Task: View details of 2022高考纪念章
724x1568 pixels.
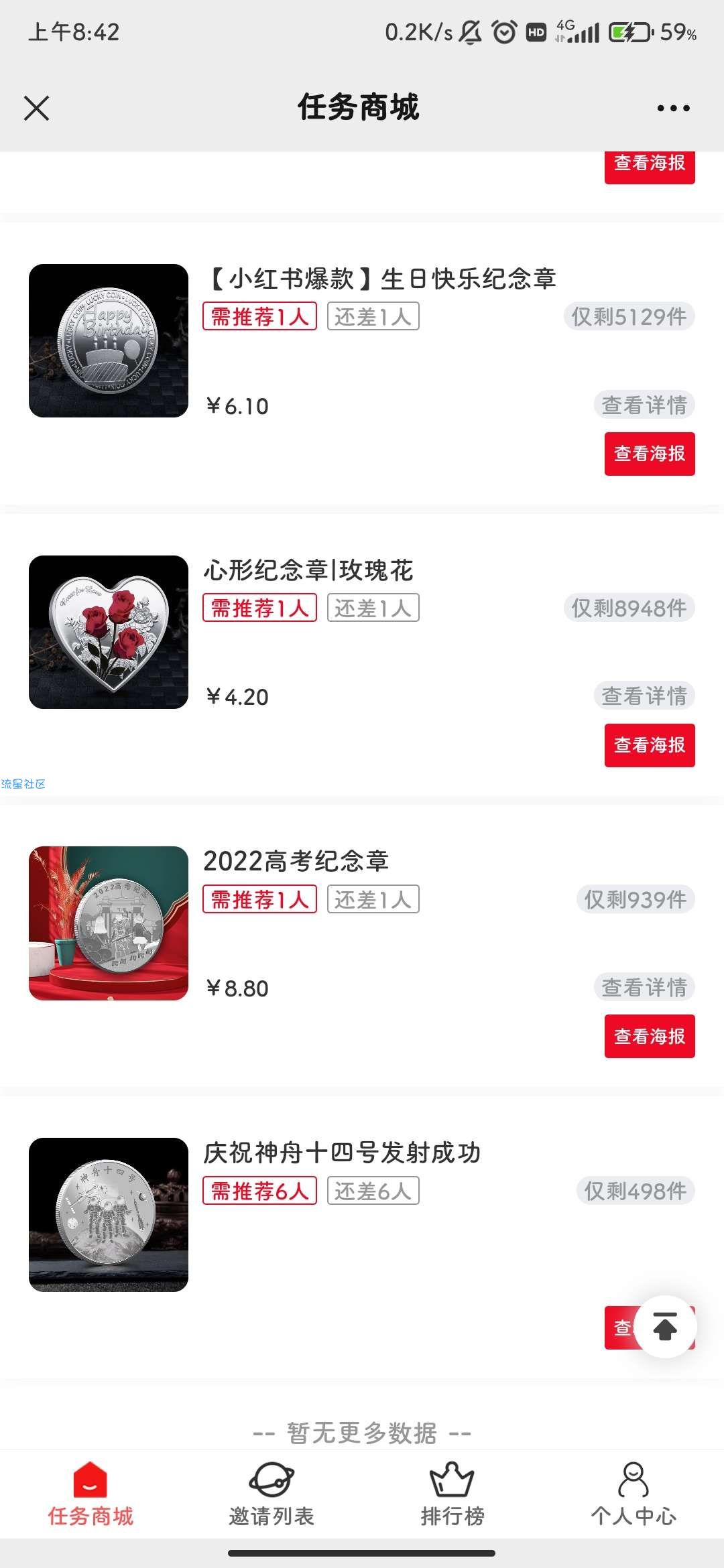Action: tap(644, 987)
